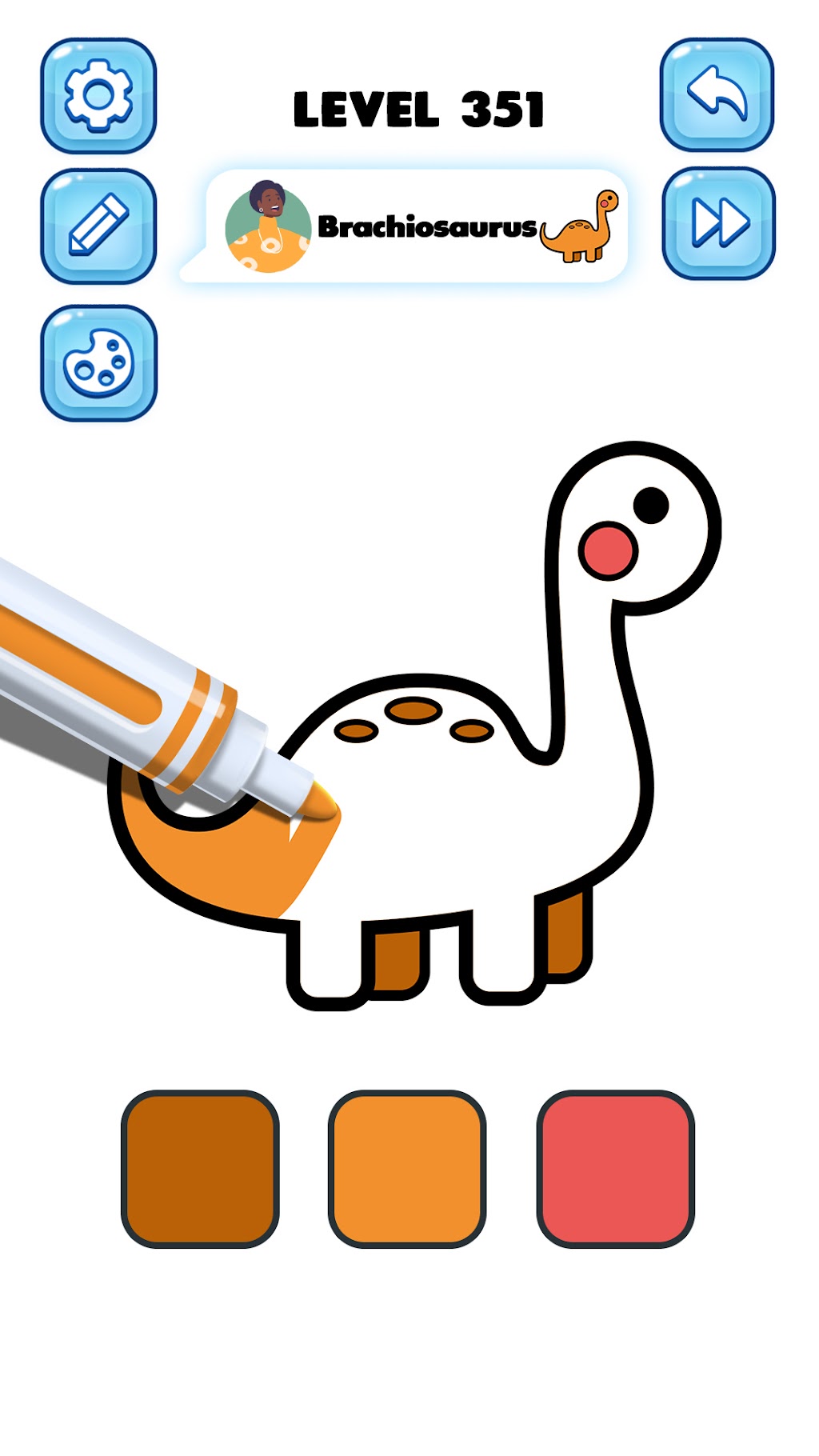Skip ahead with the fast-forward button
The height and width of the screenshot is (1456, 819).
pos(718,223)
